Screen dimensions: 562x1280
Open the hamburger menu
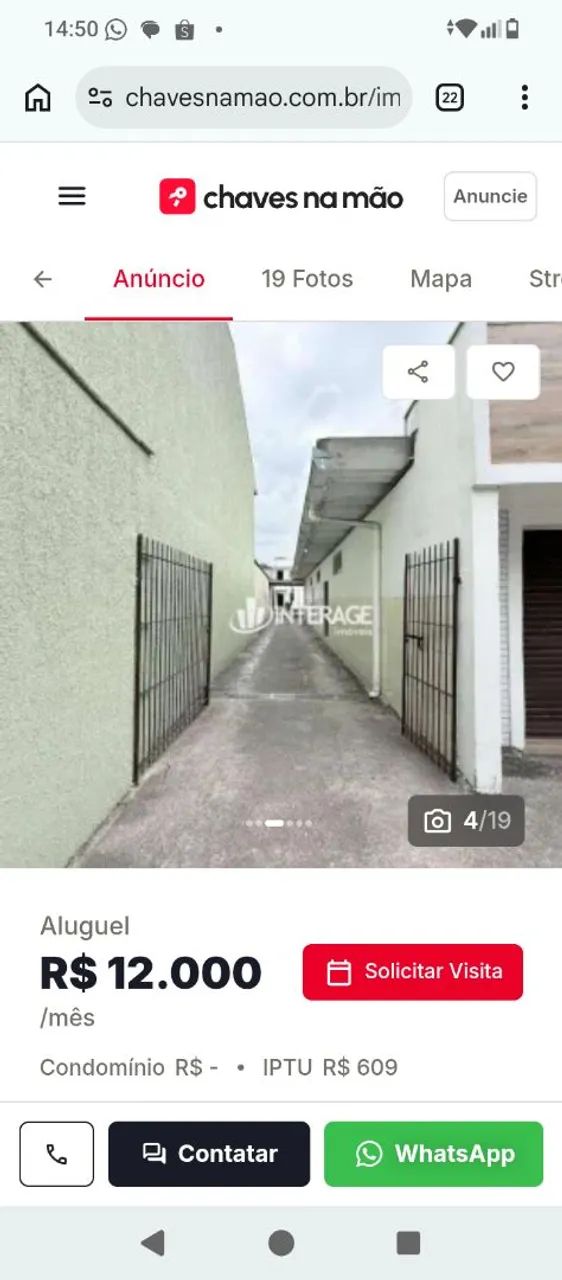tap(72, 196)
